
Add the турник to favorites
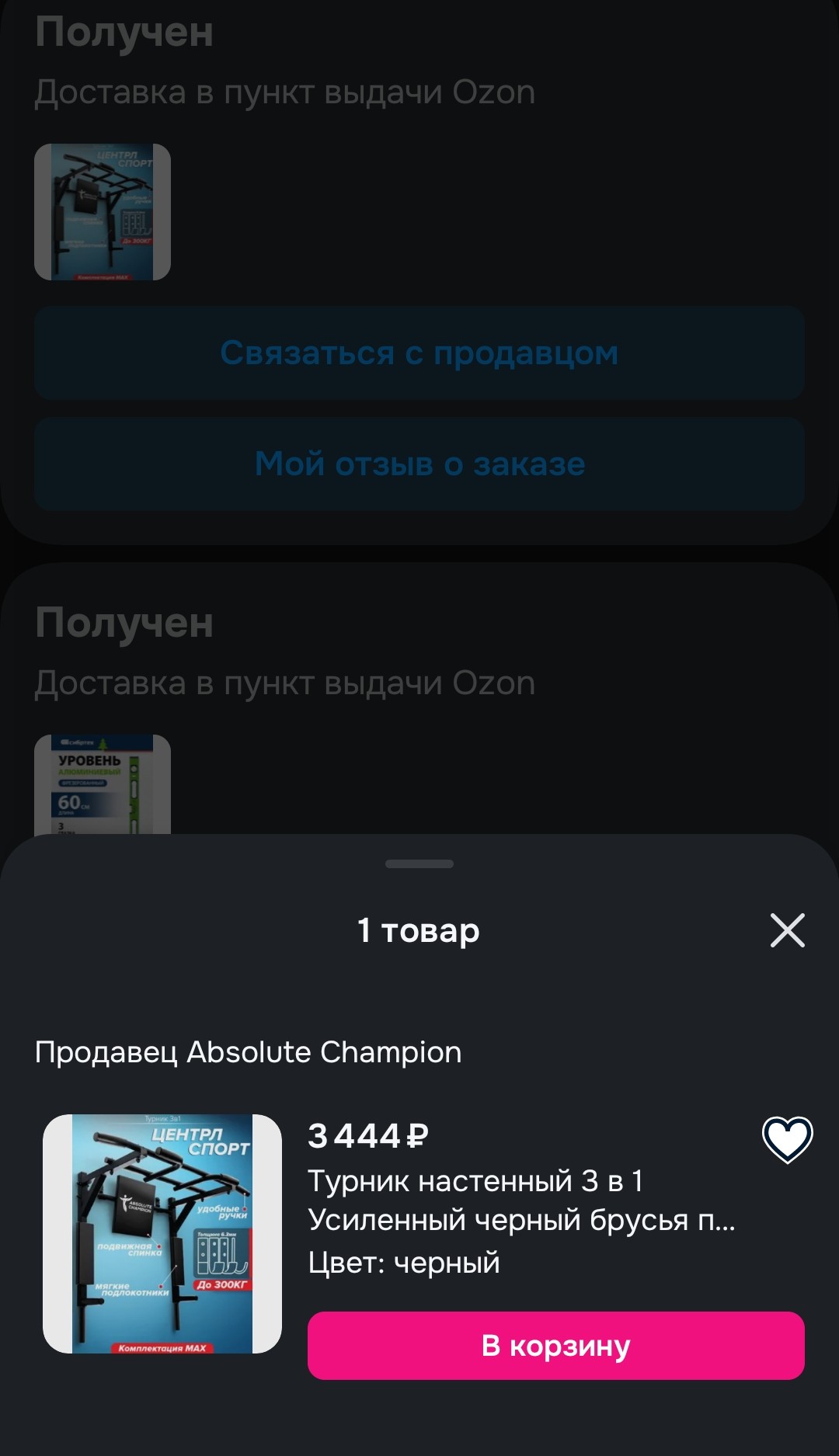[787, 1139]
